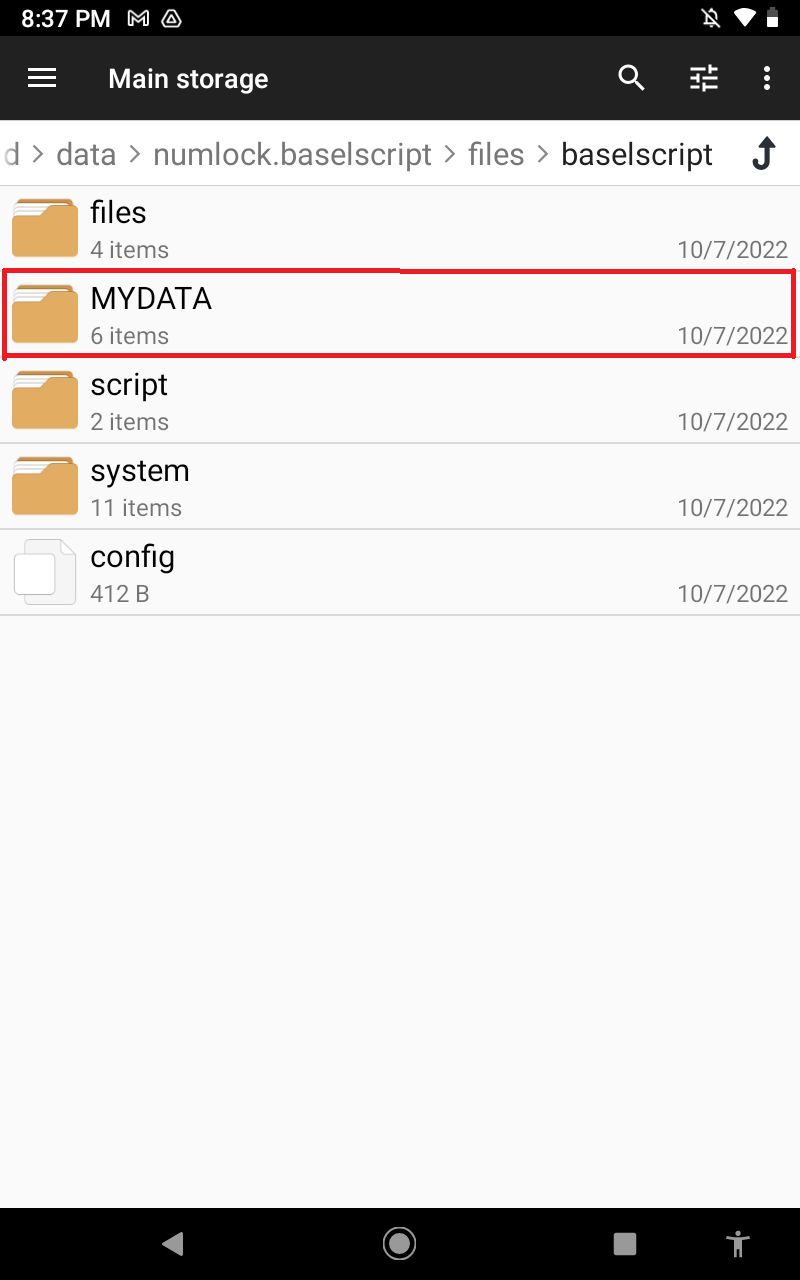Go up one folder level

764,154
